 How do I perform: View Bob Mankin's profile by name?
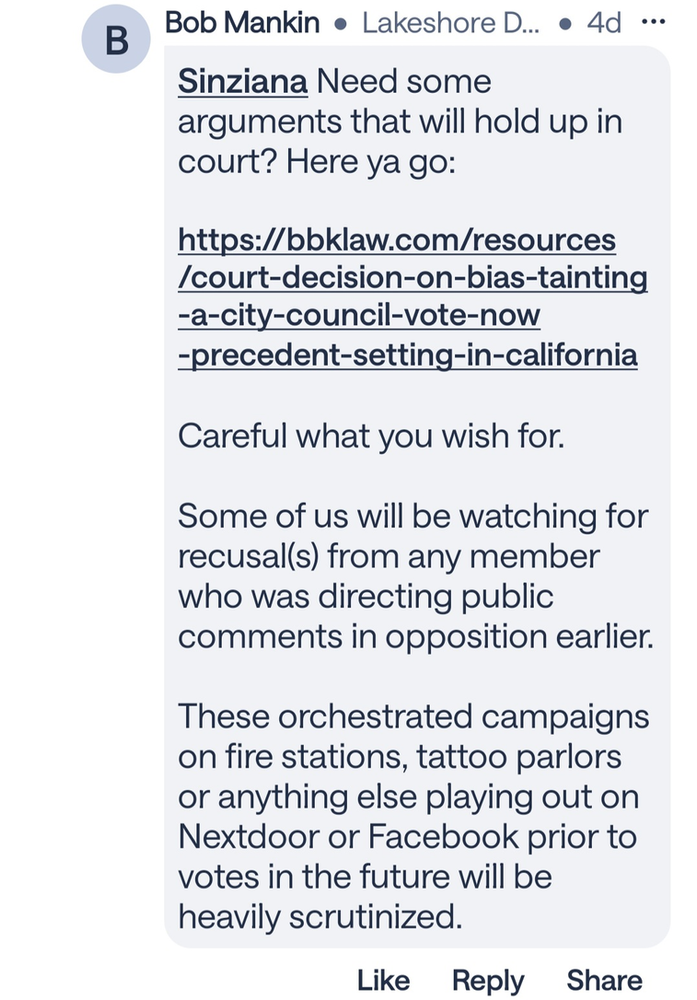click(244, 22)
